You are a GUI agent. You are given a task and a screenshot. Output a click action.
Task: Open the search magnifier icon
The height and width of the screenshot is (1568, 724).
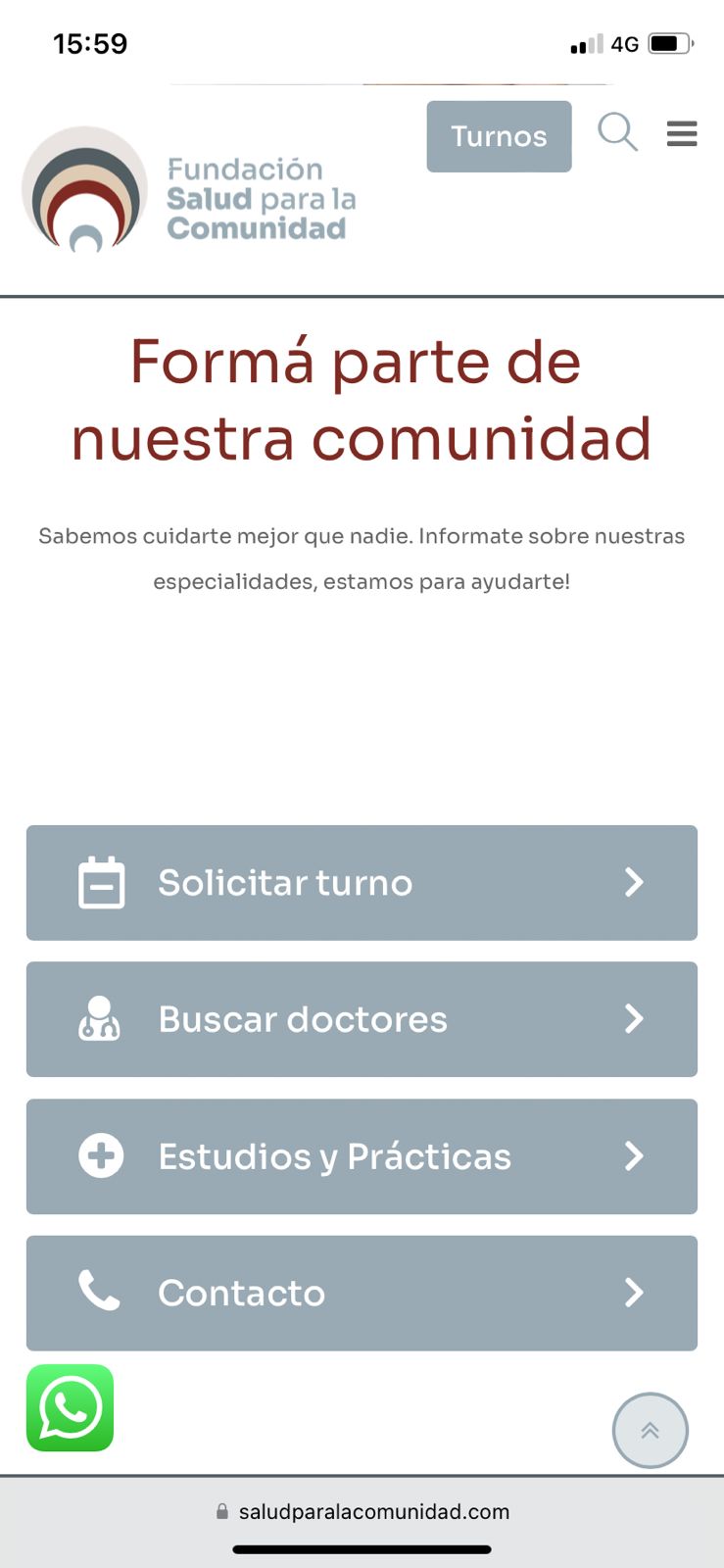617,132
